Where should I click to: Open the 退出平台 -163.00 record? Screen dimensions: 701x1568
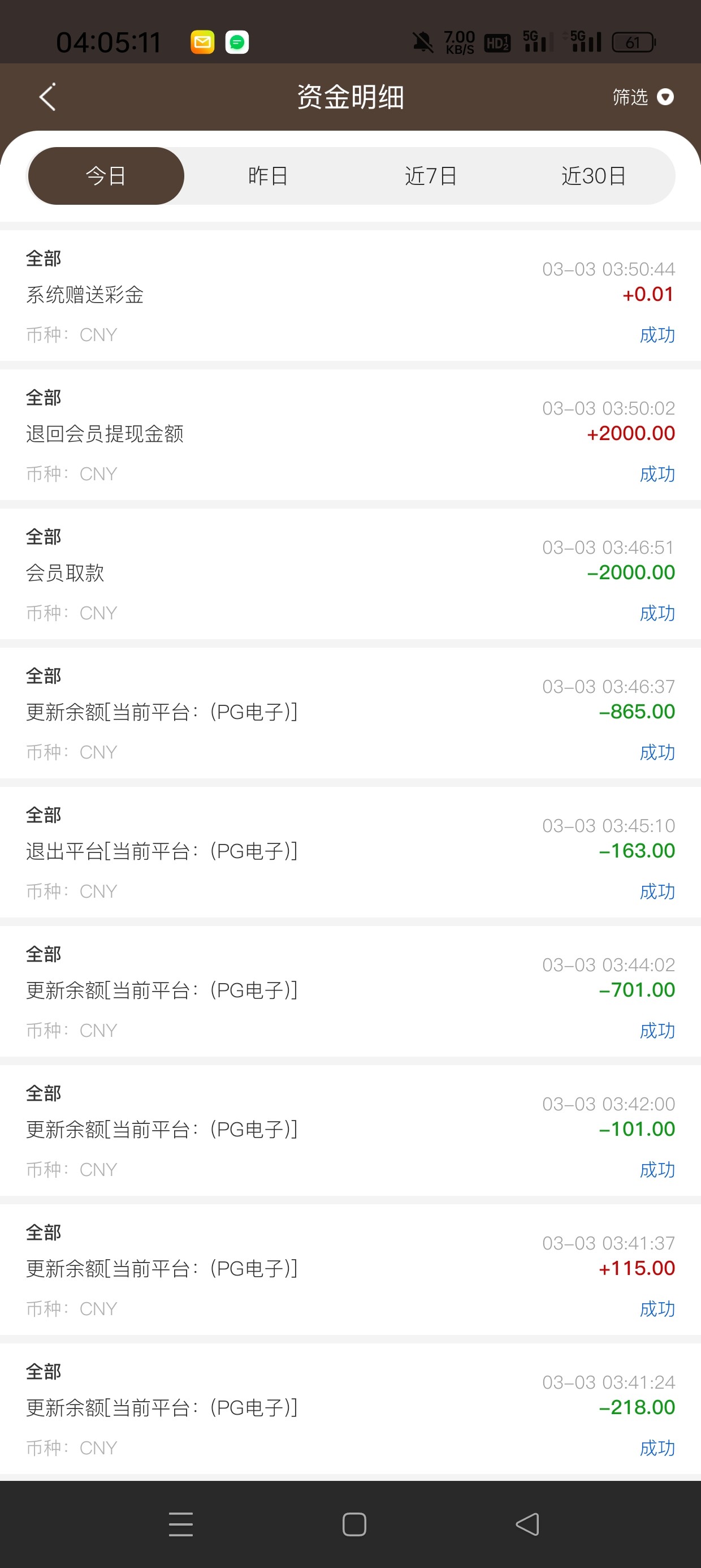[x=350, y=852]
